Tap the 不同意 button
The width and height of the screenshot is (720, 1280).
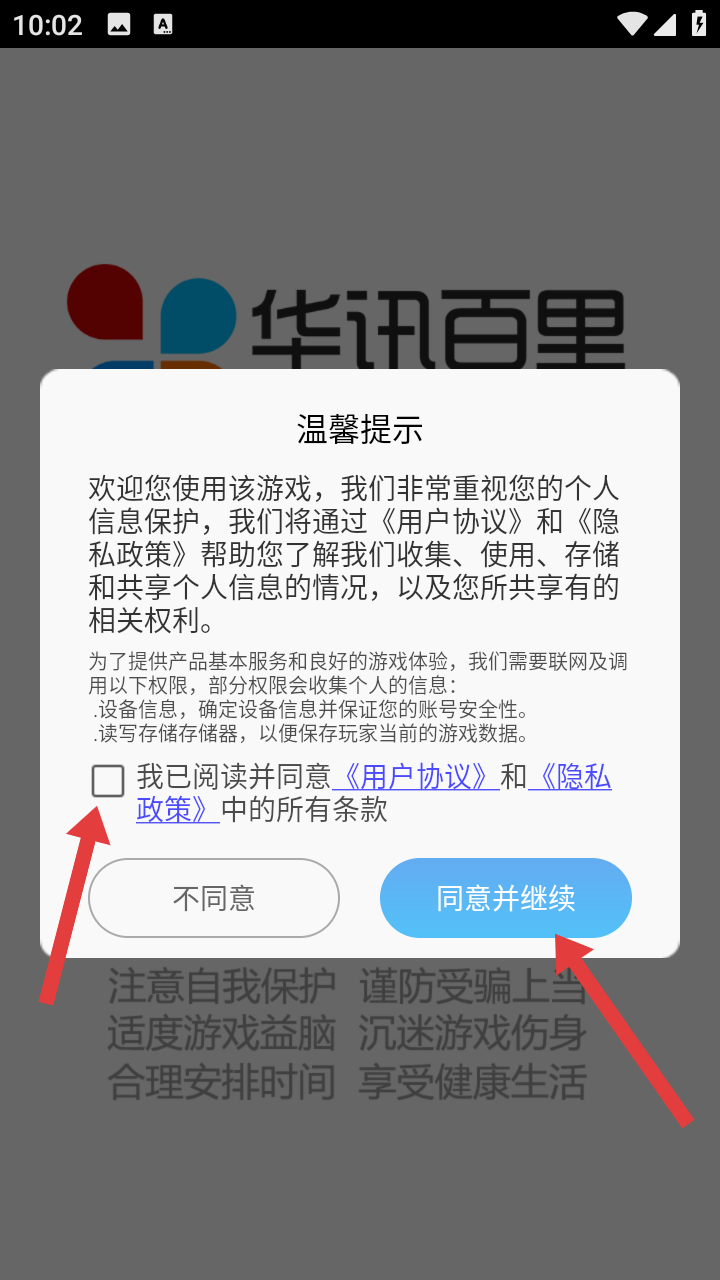(214, 898)
